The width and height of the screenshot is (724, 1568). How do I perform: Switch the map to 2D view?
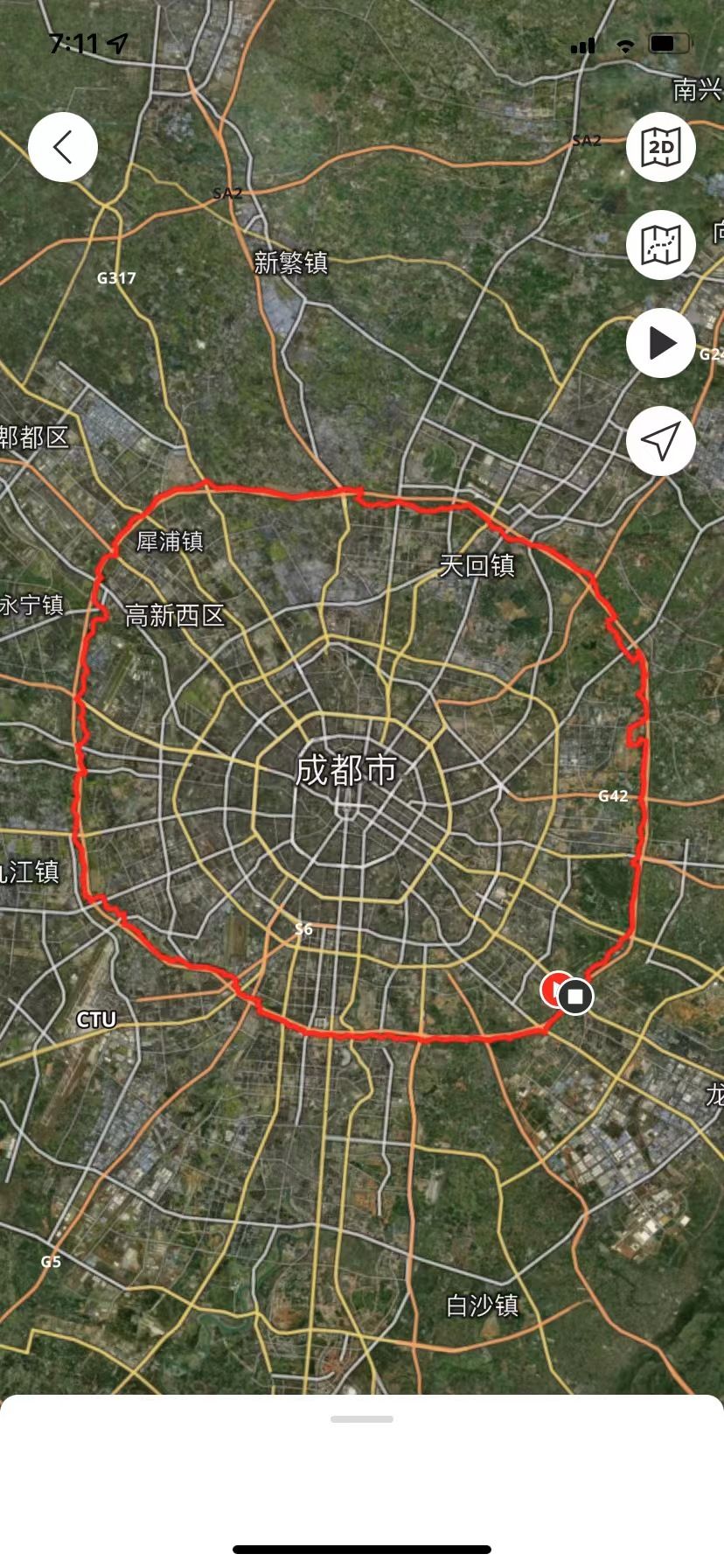[661, 147]
